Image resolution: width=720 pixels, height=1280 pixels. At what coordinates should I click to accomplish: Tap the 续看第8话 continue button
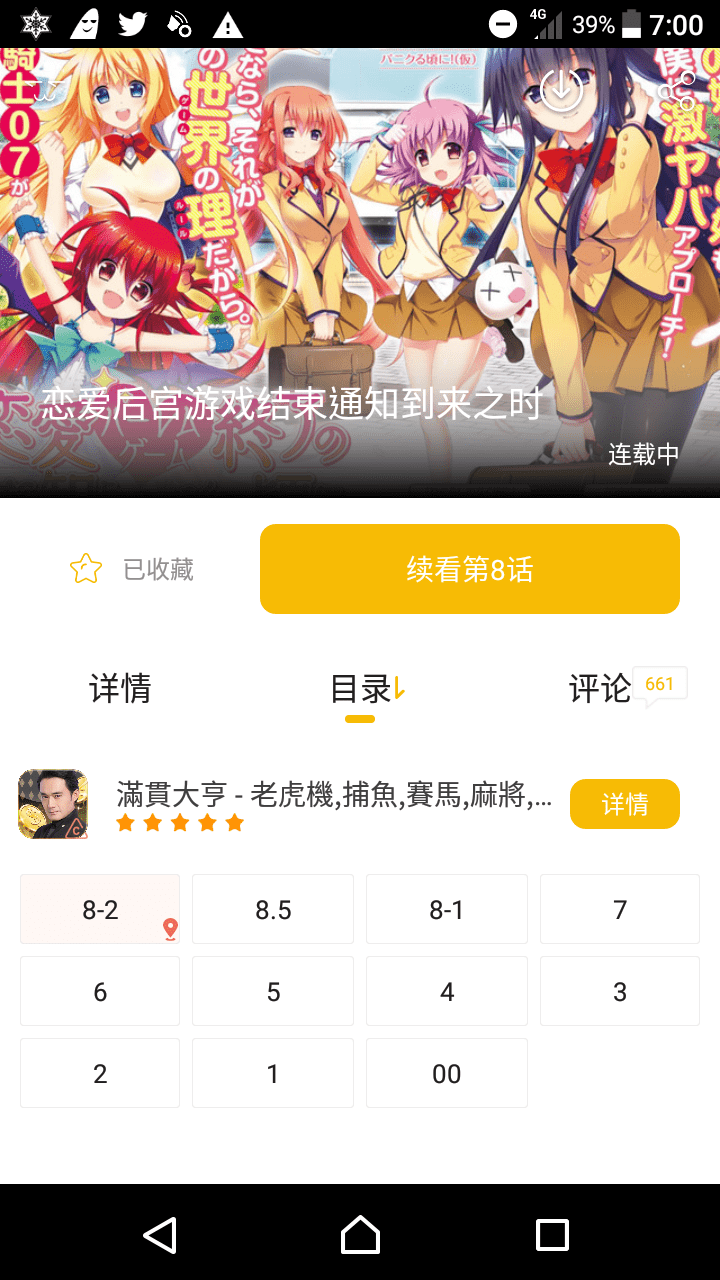pos(469,568)
